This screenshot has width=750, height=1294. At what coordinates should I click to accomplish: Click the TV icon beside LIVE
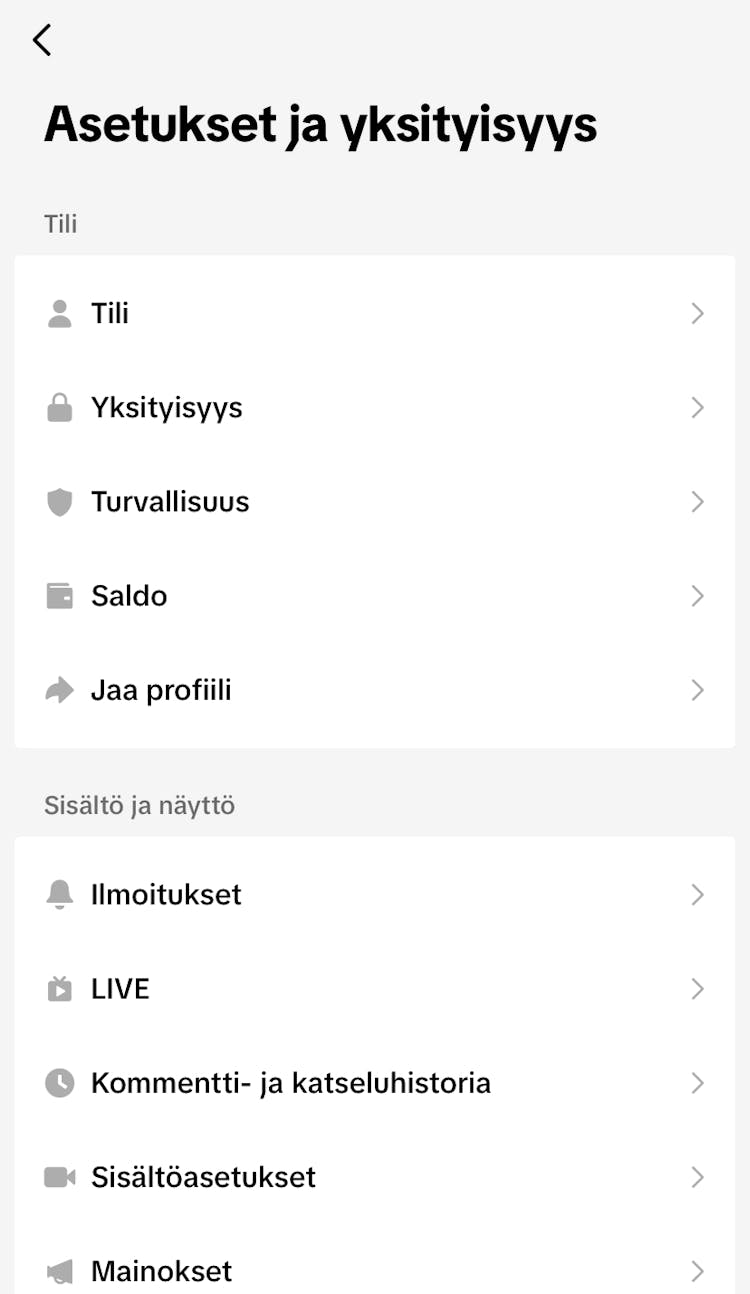(60, 988)
